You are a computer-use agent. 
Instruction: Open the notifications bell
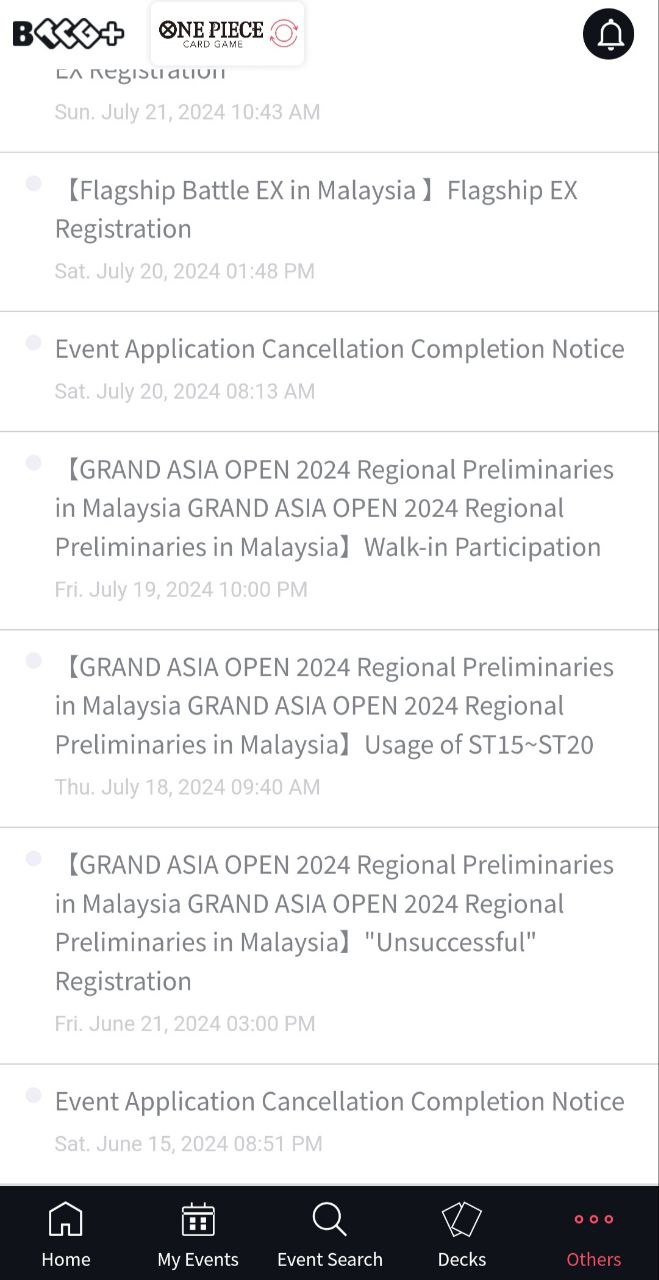608,34
